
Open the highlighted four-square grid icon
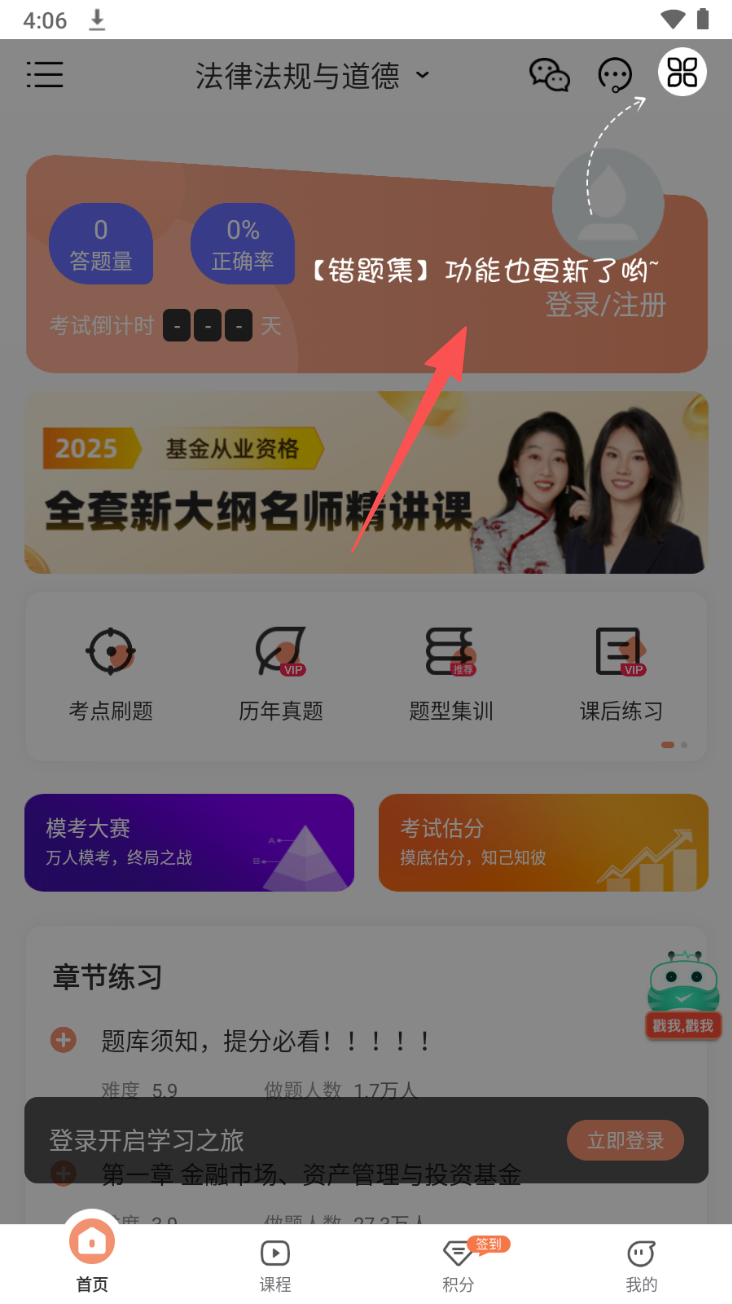[682, 72]
